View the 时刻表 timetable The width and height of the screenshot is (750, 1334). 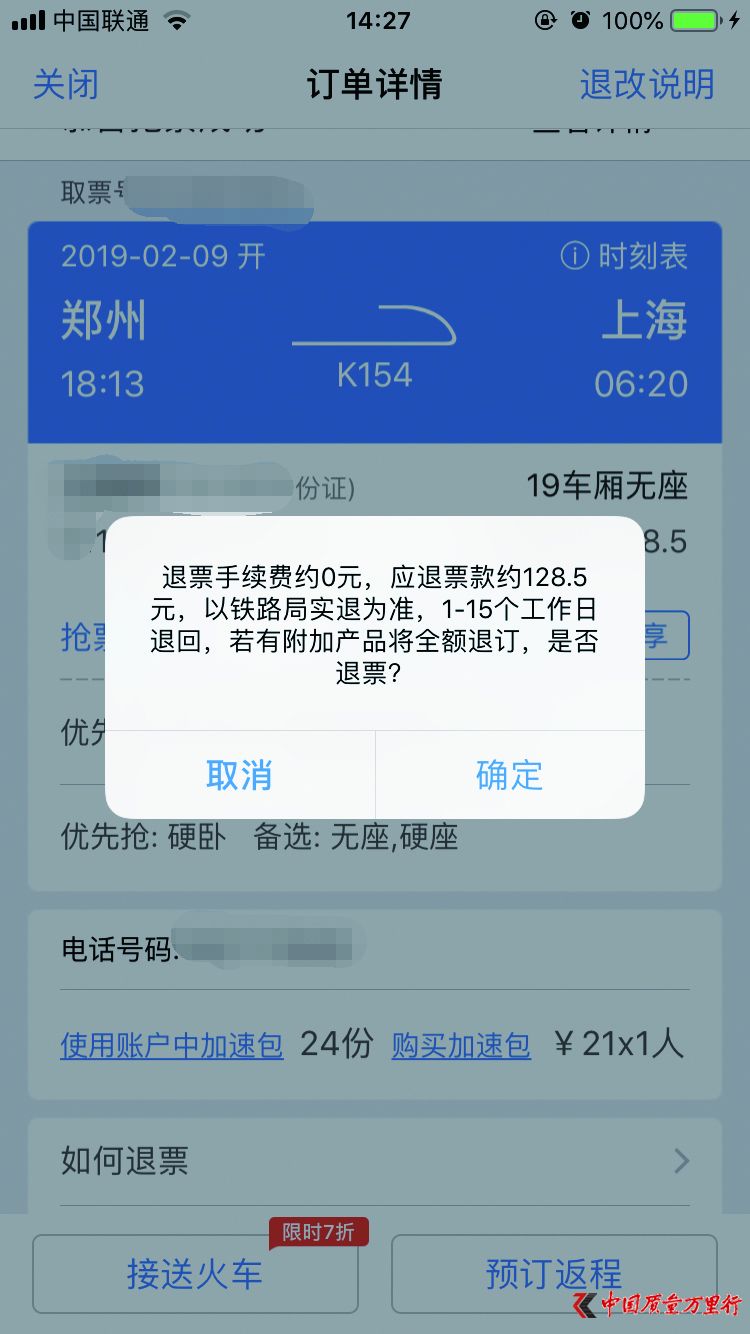point(625,256)
